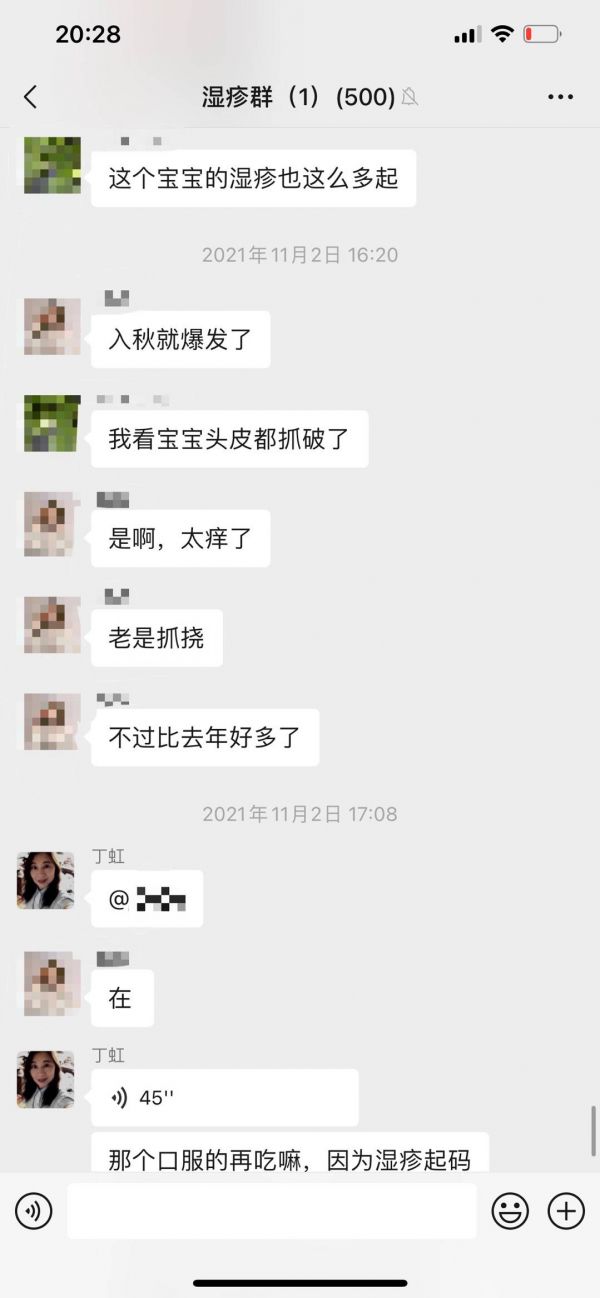Play 丁虹's 45-second voice message
This screenshot has height=1298, width=600.
[224, 1097]
